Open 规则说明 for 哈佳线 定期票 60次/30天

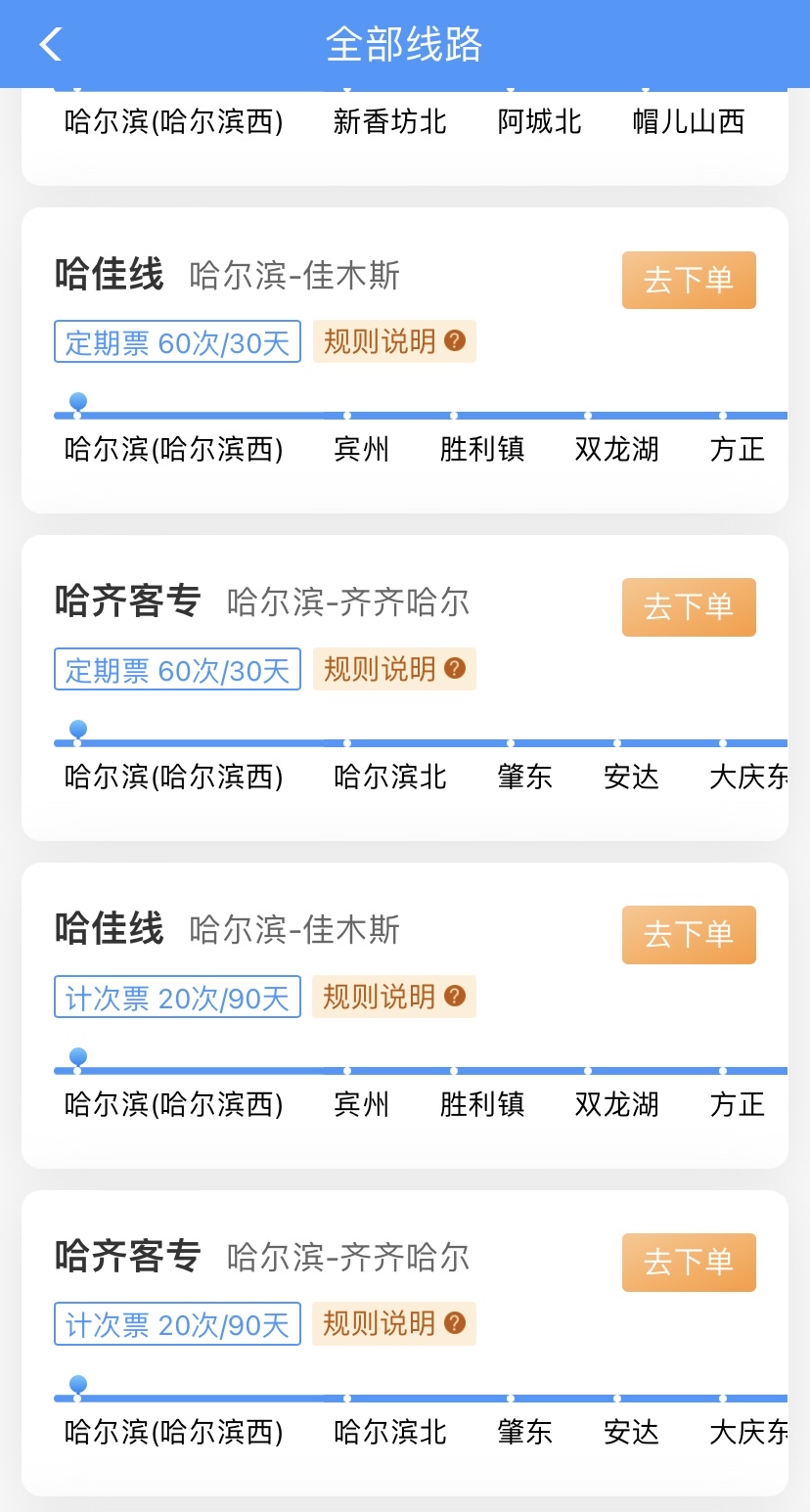click(394, 341)
